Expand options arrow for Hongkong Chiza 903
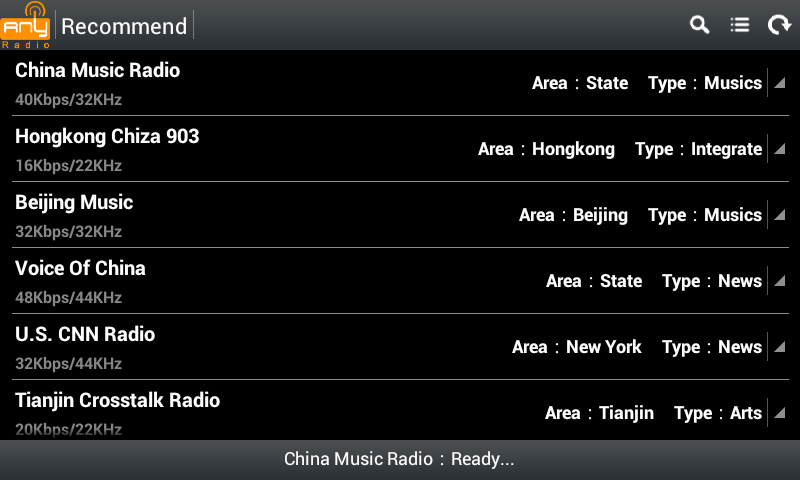 point(780,149)
